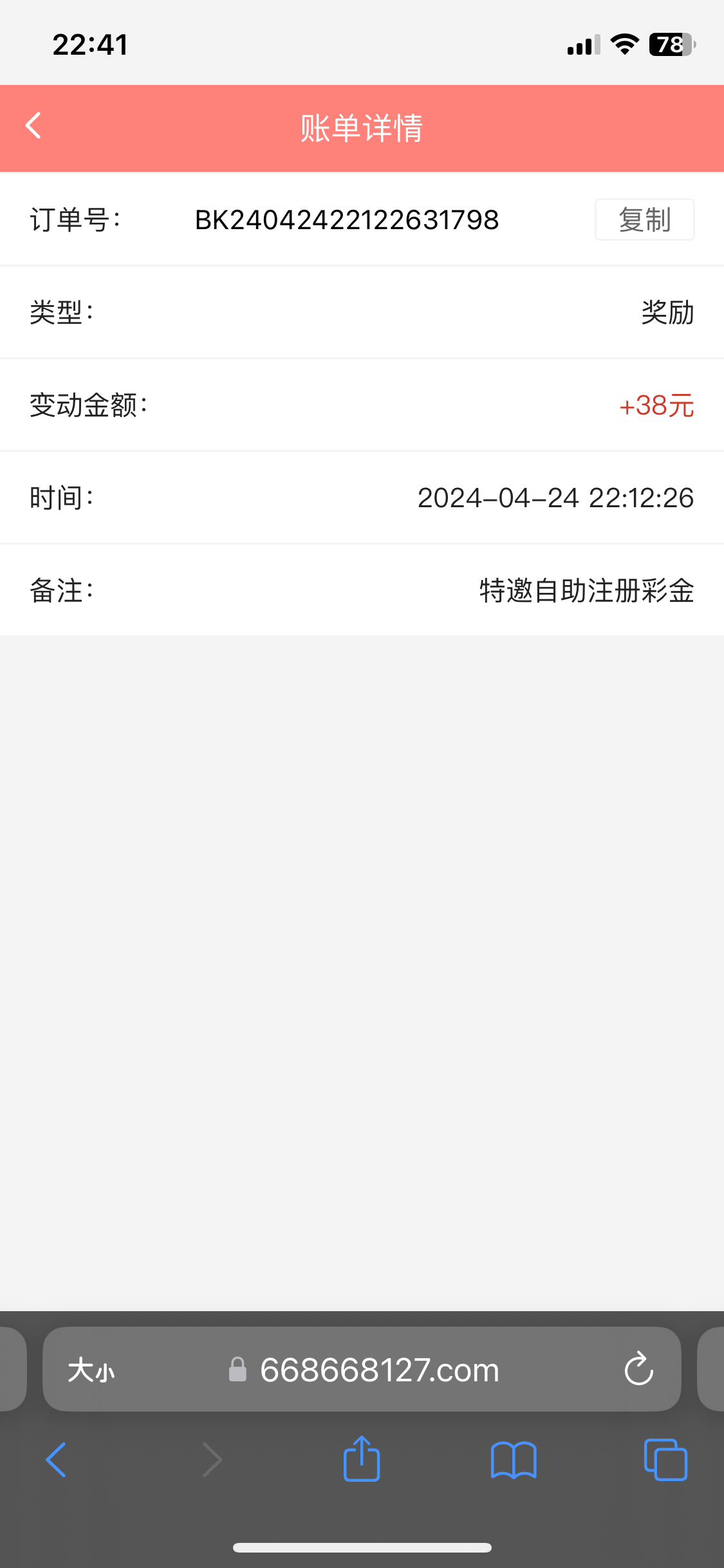
Task: Open Safari bookmarks
Action: [513, 1459]
